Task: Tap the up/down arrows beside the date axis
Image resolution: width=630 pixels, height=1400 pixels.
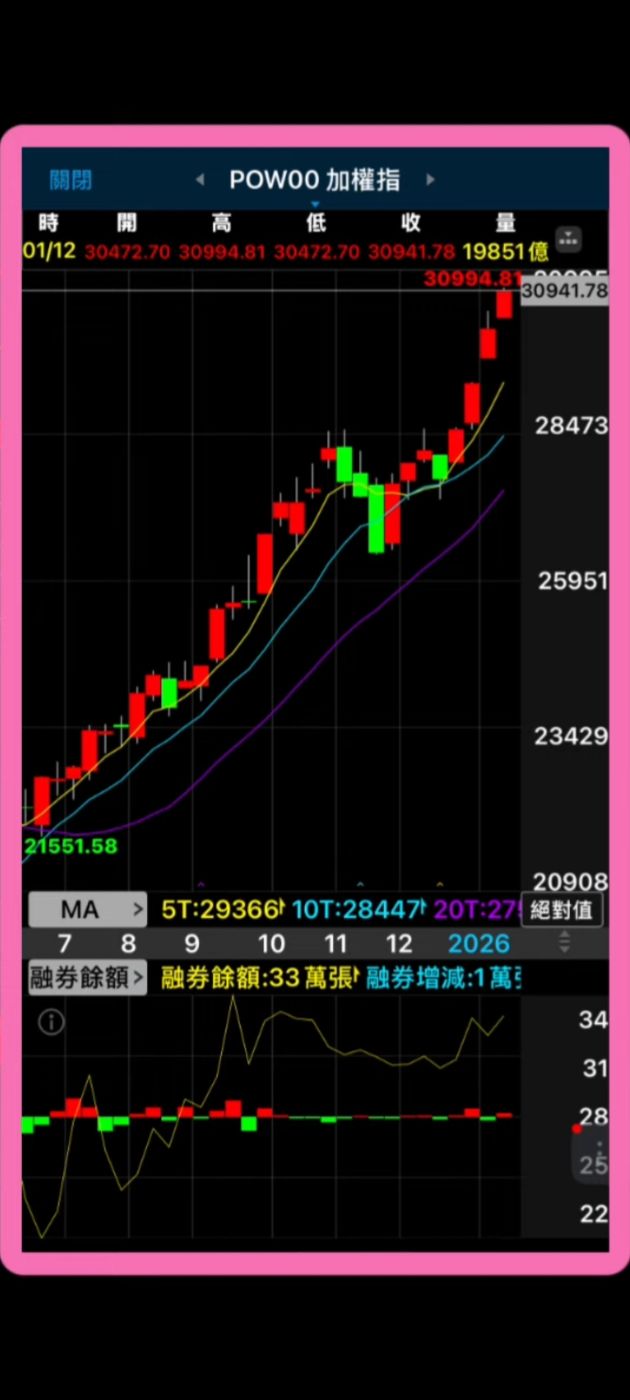Action: click(x=564, y=942)
